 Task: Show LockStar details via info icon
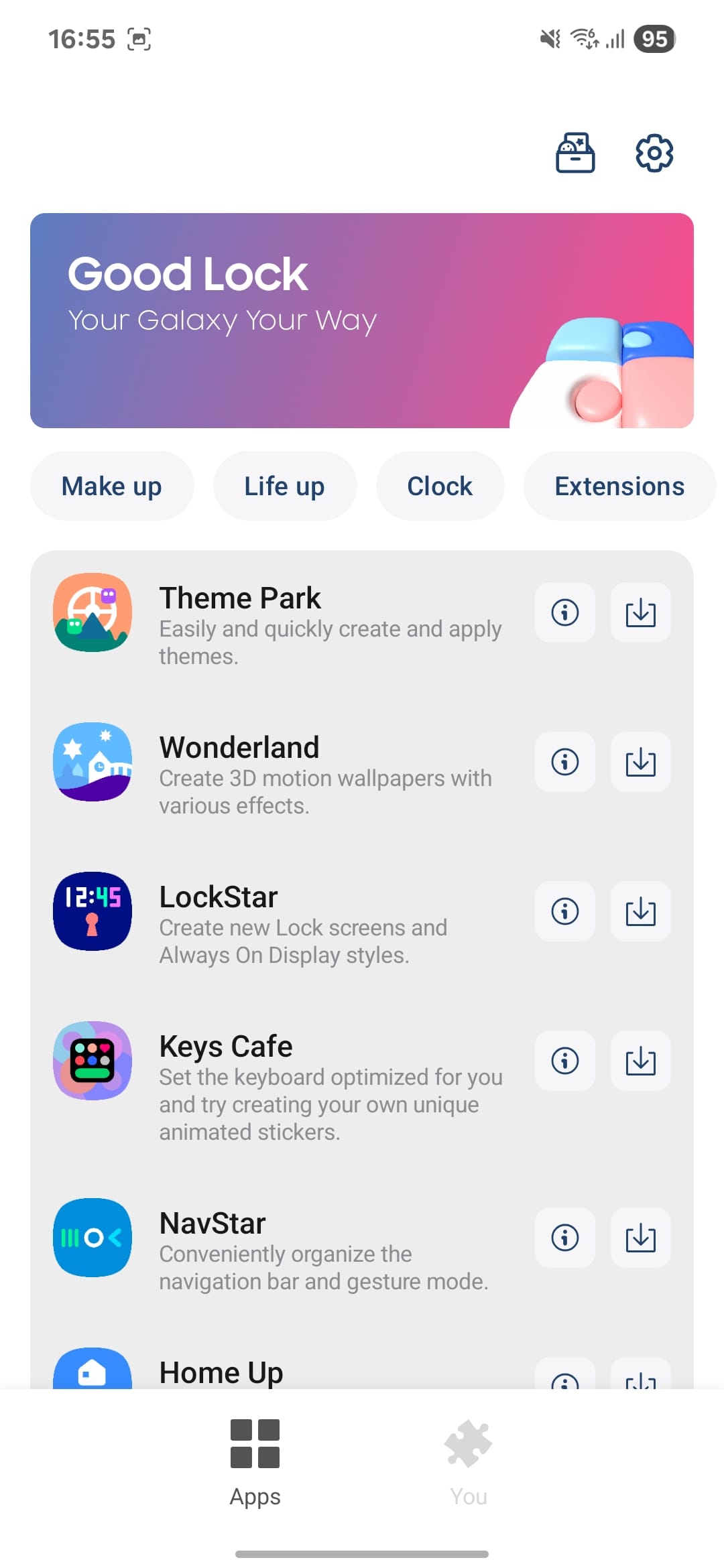pos(565,911)
